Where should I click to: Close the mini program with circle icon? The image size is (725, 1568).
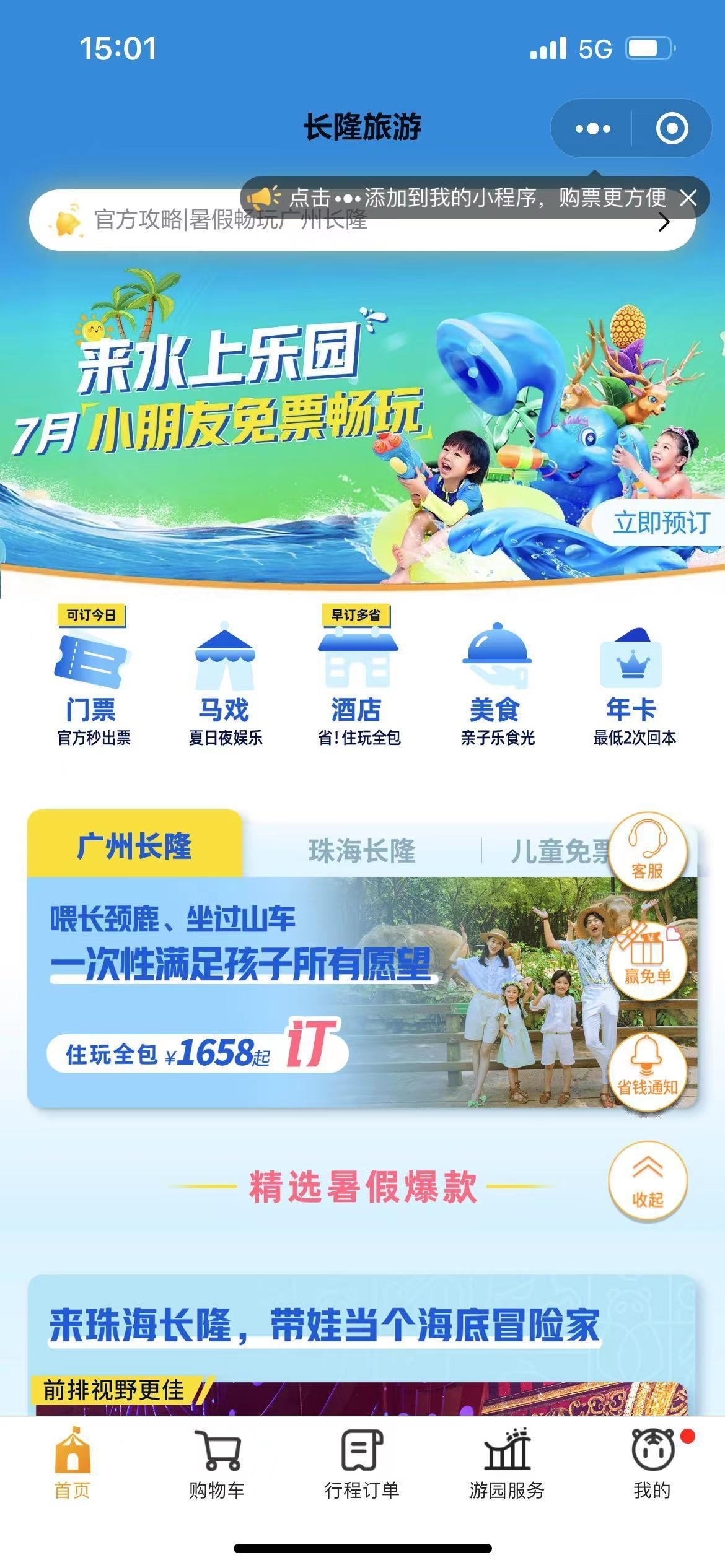click(x=672, y=129)
